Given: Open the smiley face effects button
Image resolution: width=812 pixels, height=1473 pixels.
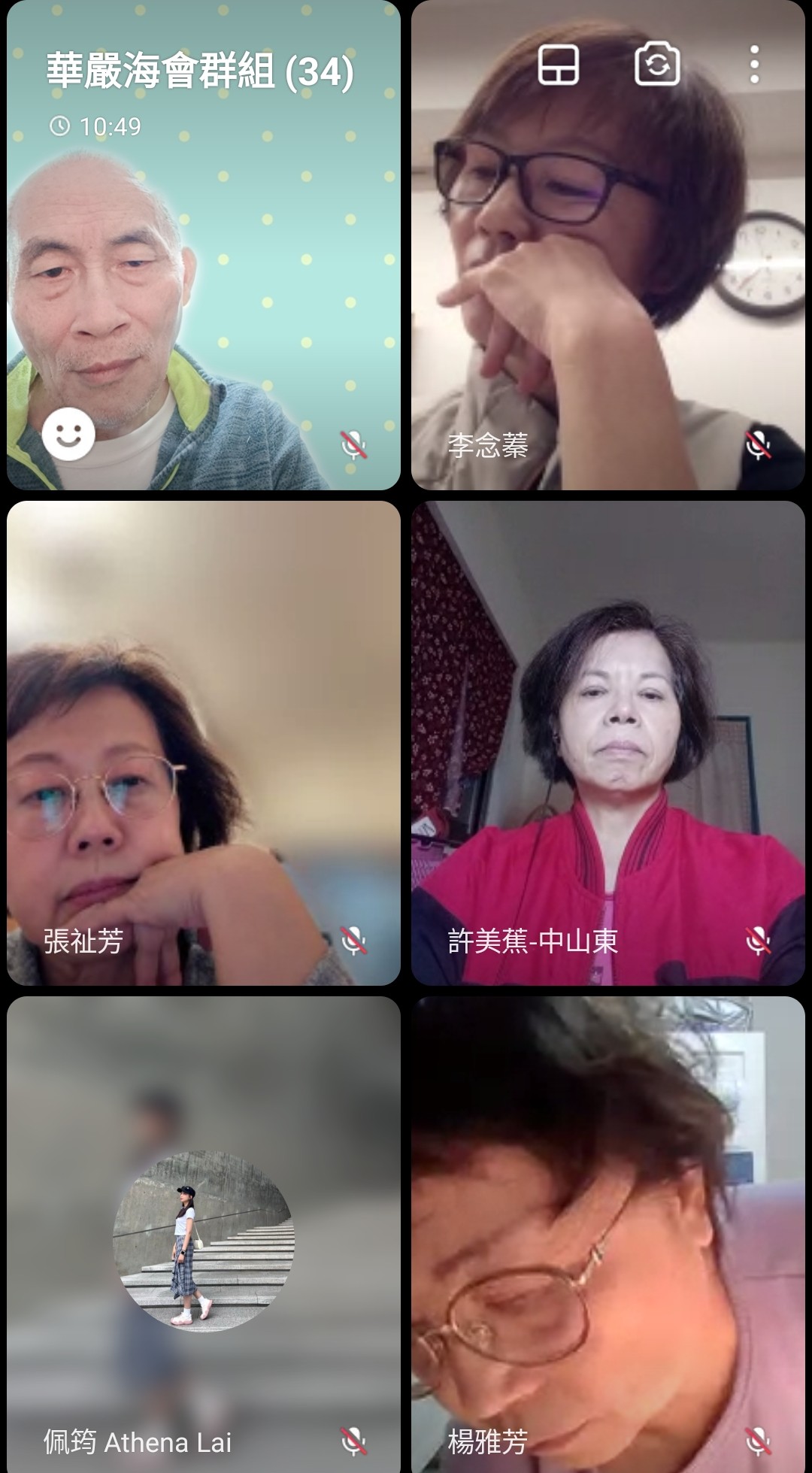Looking at the screenshot, I should click(68, 434).
